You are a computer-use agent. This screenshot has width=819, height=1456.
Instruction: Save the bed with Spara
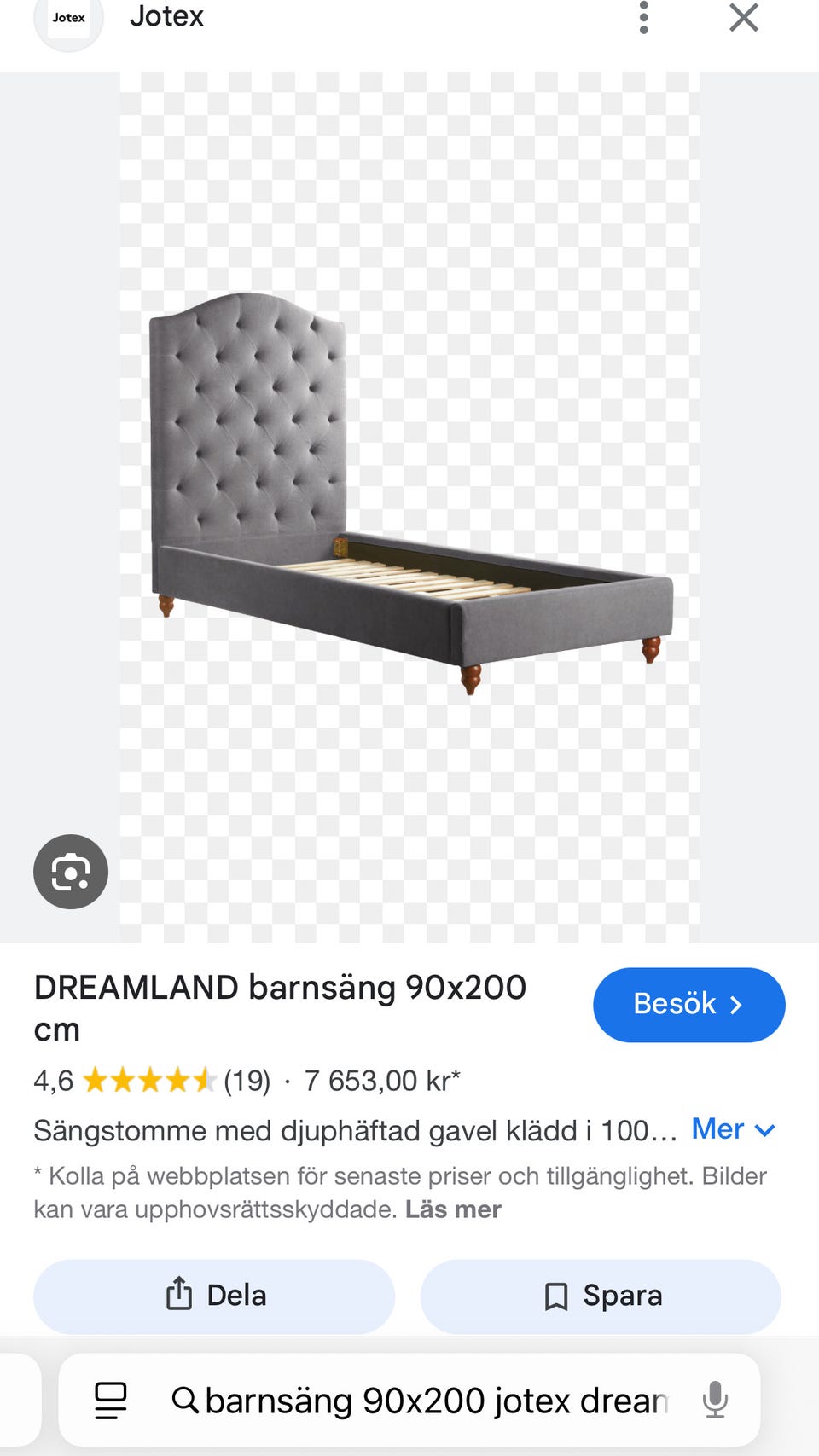(601, 1296)
